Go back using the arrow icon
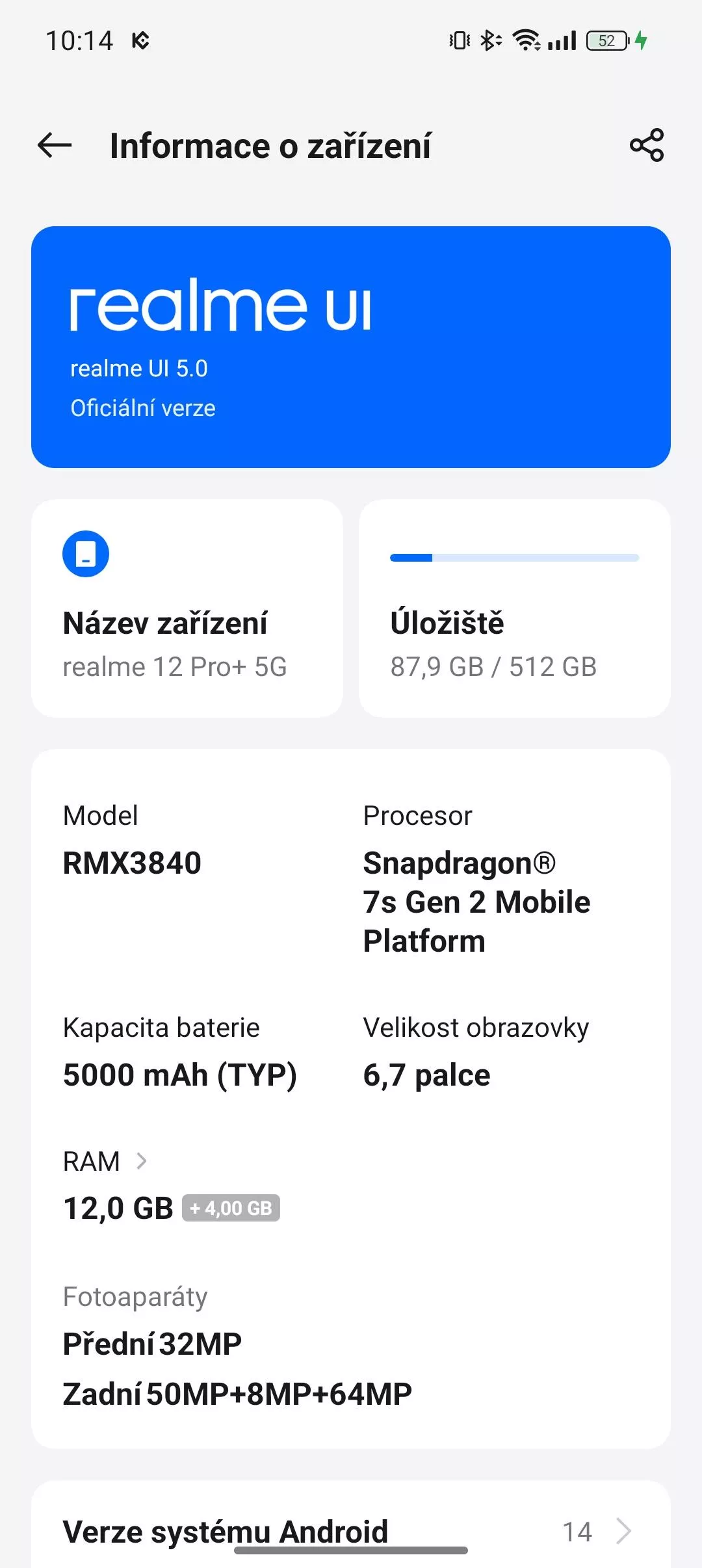The width and height of the screenshot is (702, 1568). (55, 145)
